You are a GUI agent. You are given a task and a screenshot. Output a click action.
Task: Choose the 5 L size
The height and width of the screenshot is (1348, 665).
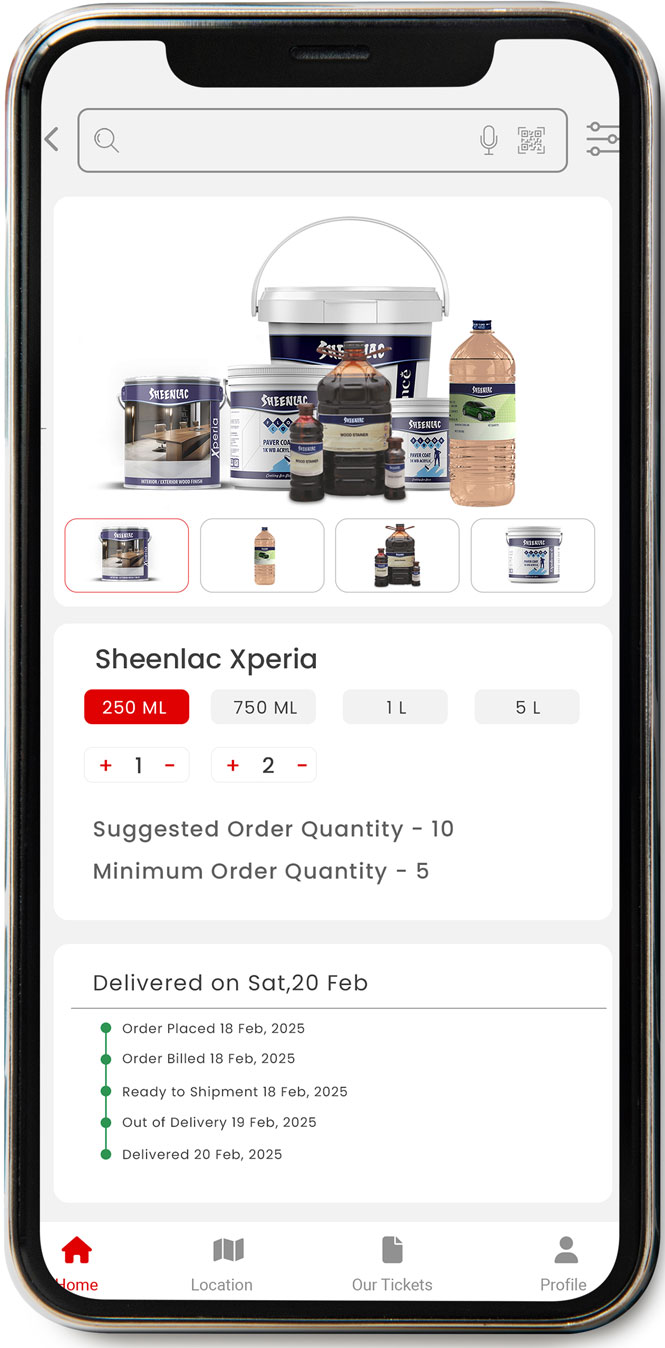[527, 707]
